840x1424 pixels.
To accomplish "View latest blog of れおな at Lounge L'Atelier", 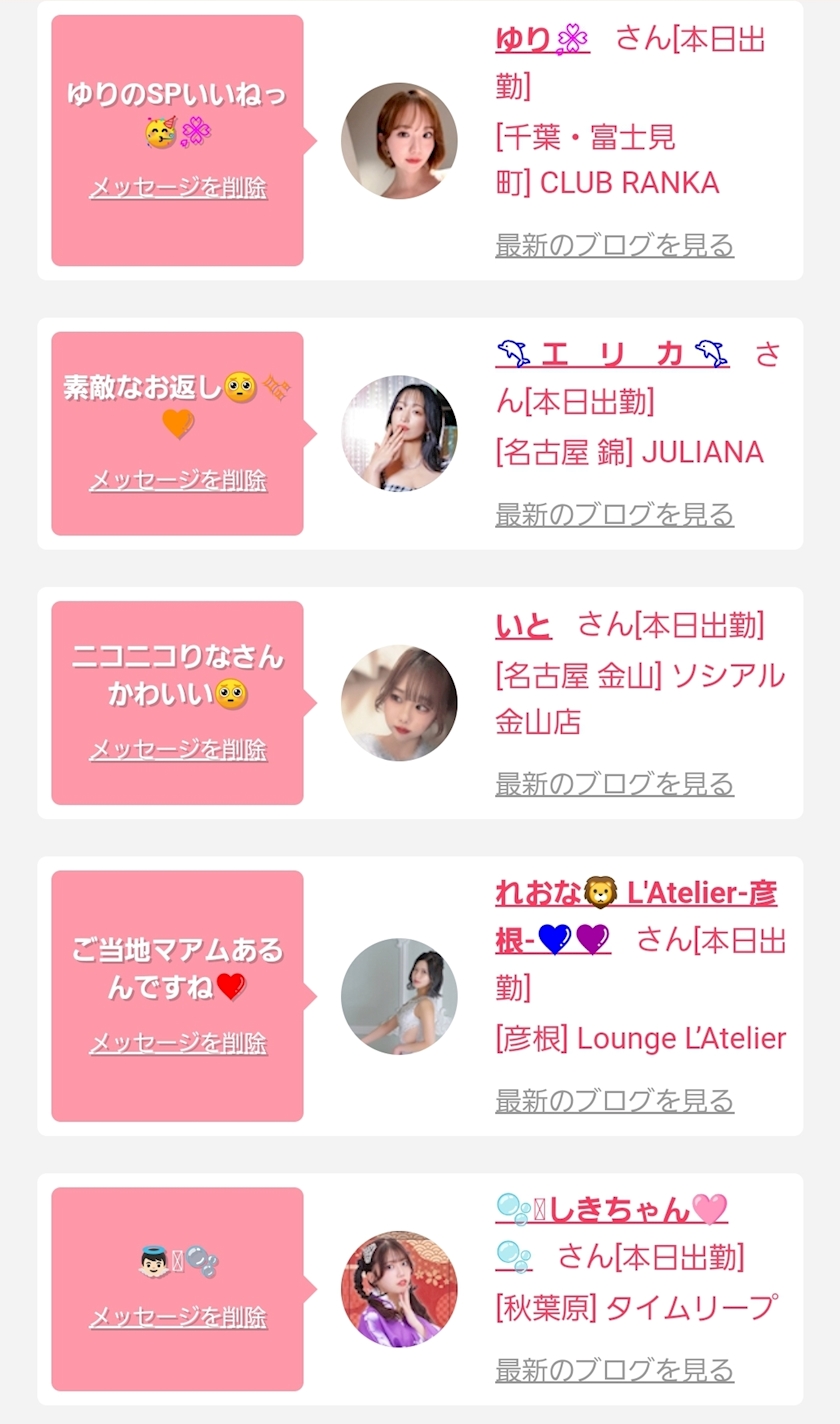I will click(x=614, y=1101).
